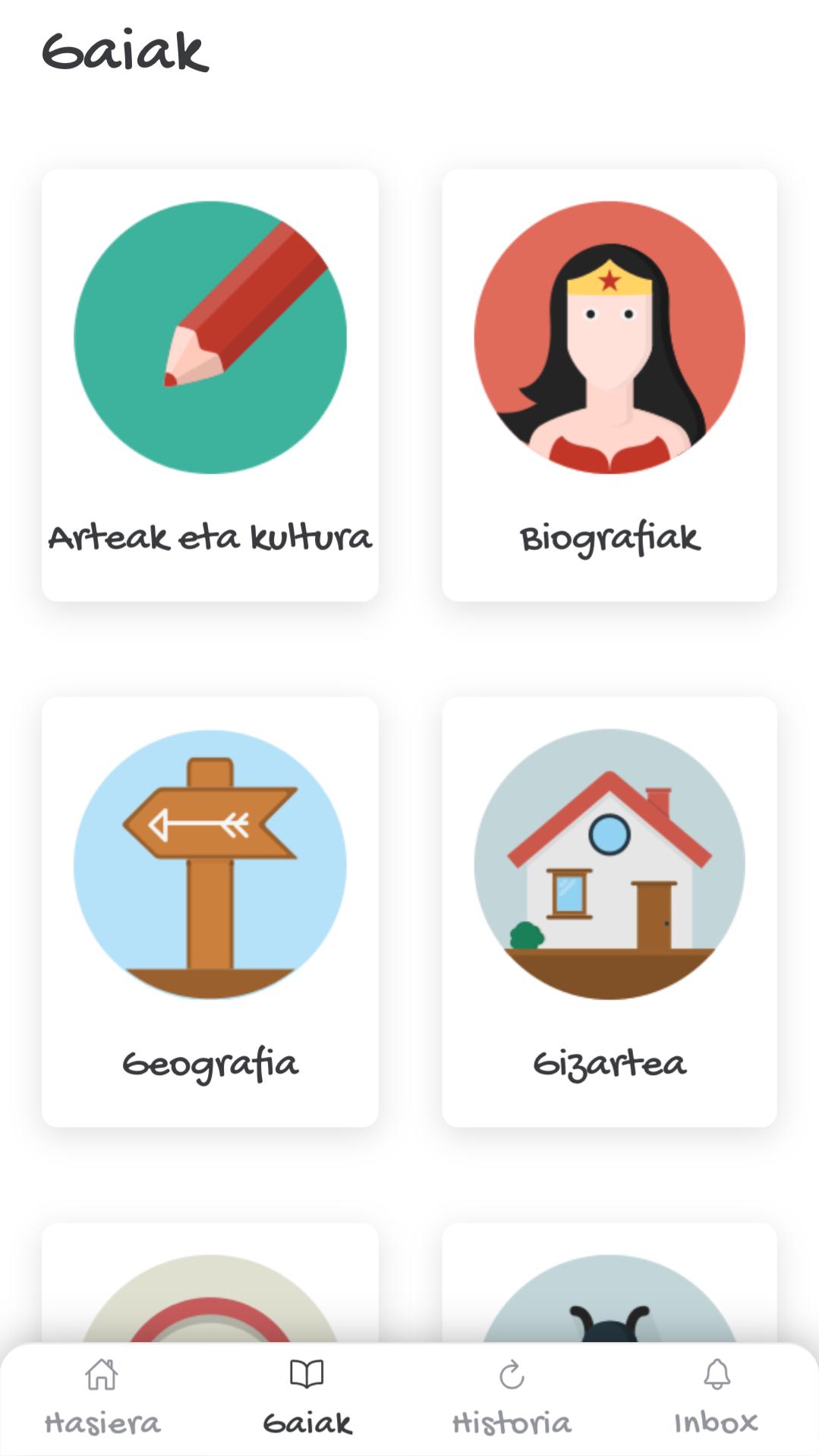
Task: Open the Inbox tab
Action: coord(717,1398)
